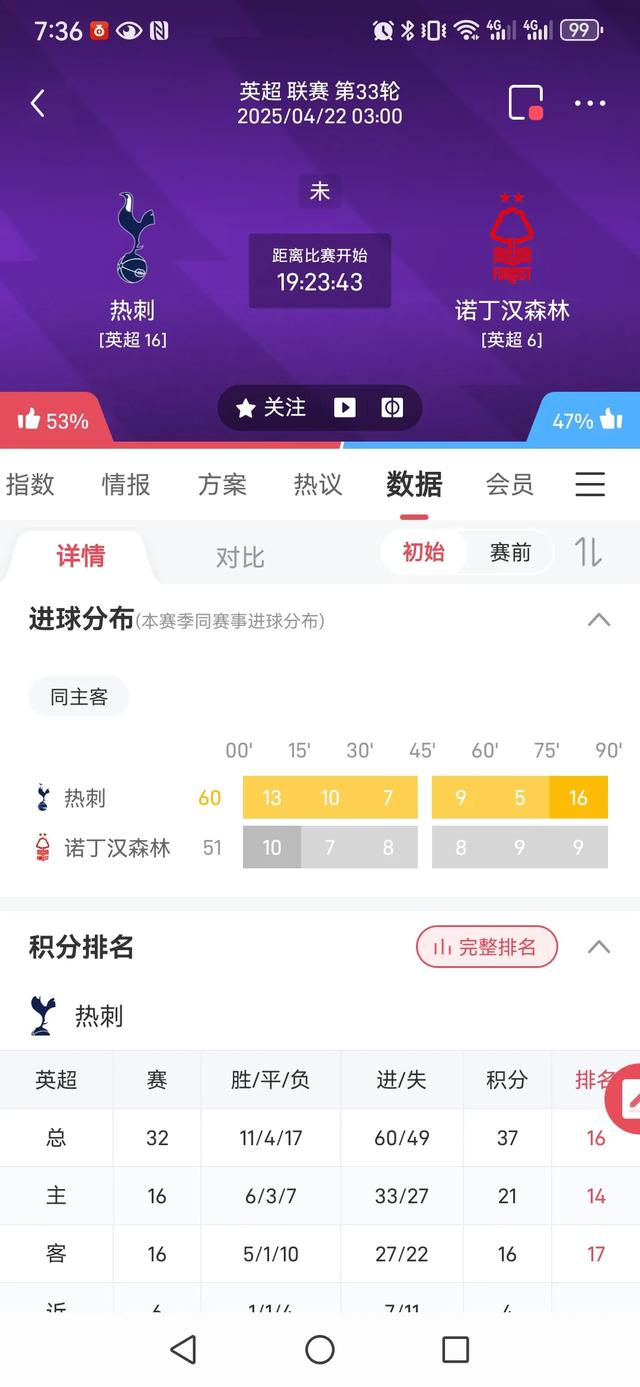The height and width of the screenshot is (1387, 640).
Task: Open the video play icon beside 关注
Action: click(x=345, y=408)
